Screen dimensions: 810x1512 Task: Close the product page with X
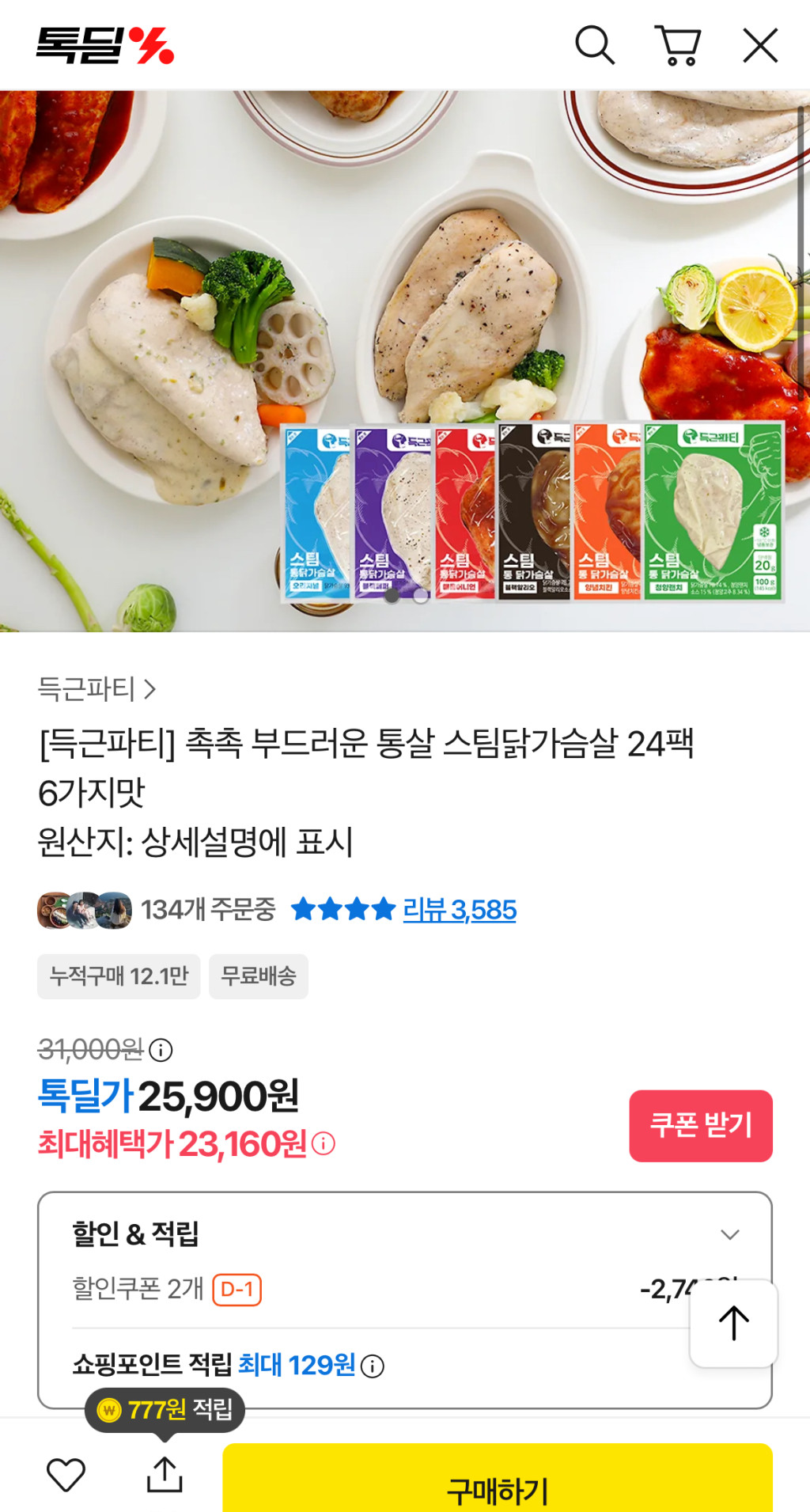(760, 45)
